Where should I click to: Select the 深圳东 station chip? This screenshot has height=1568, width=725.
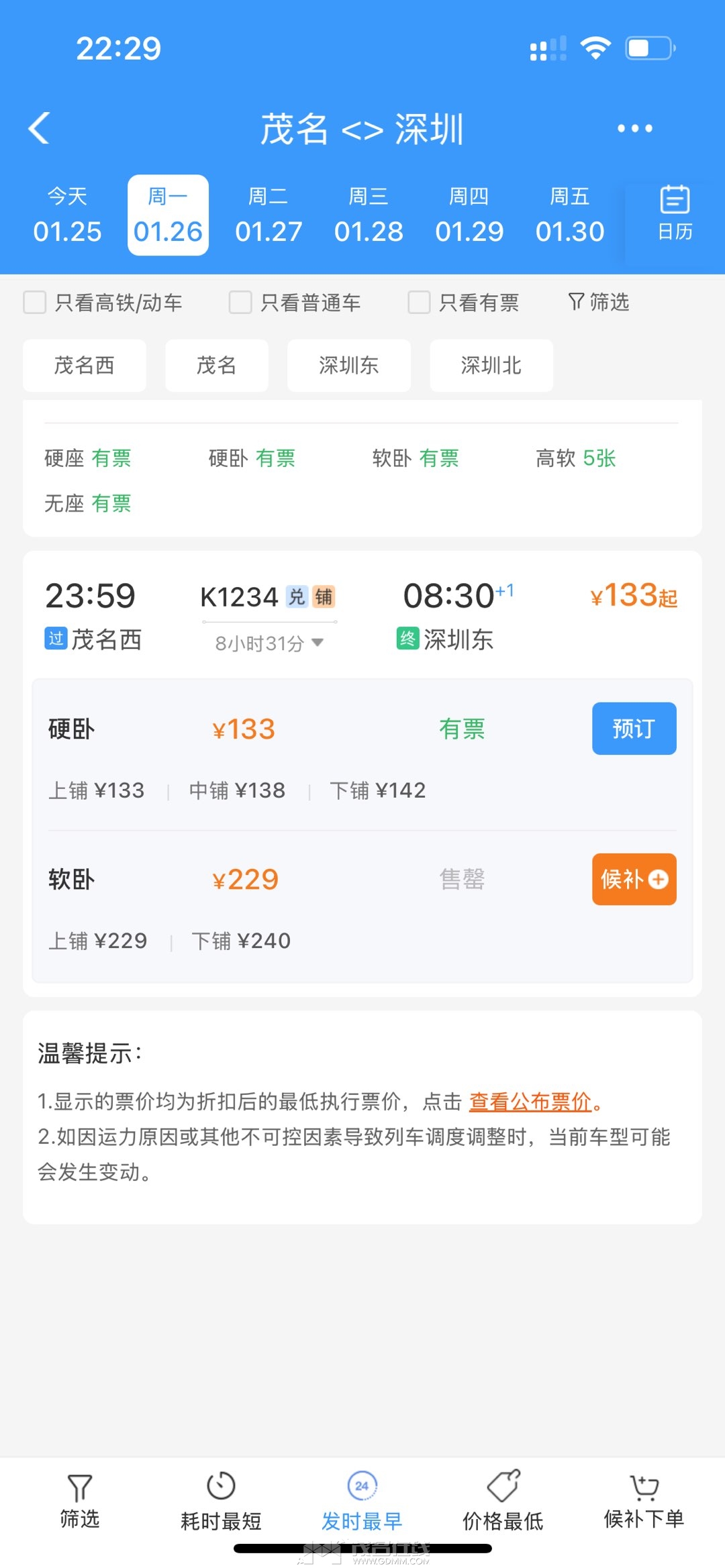[x=349, y=366]
